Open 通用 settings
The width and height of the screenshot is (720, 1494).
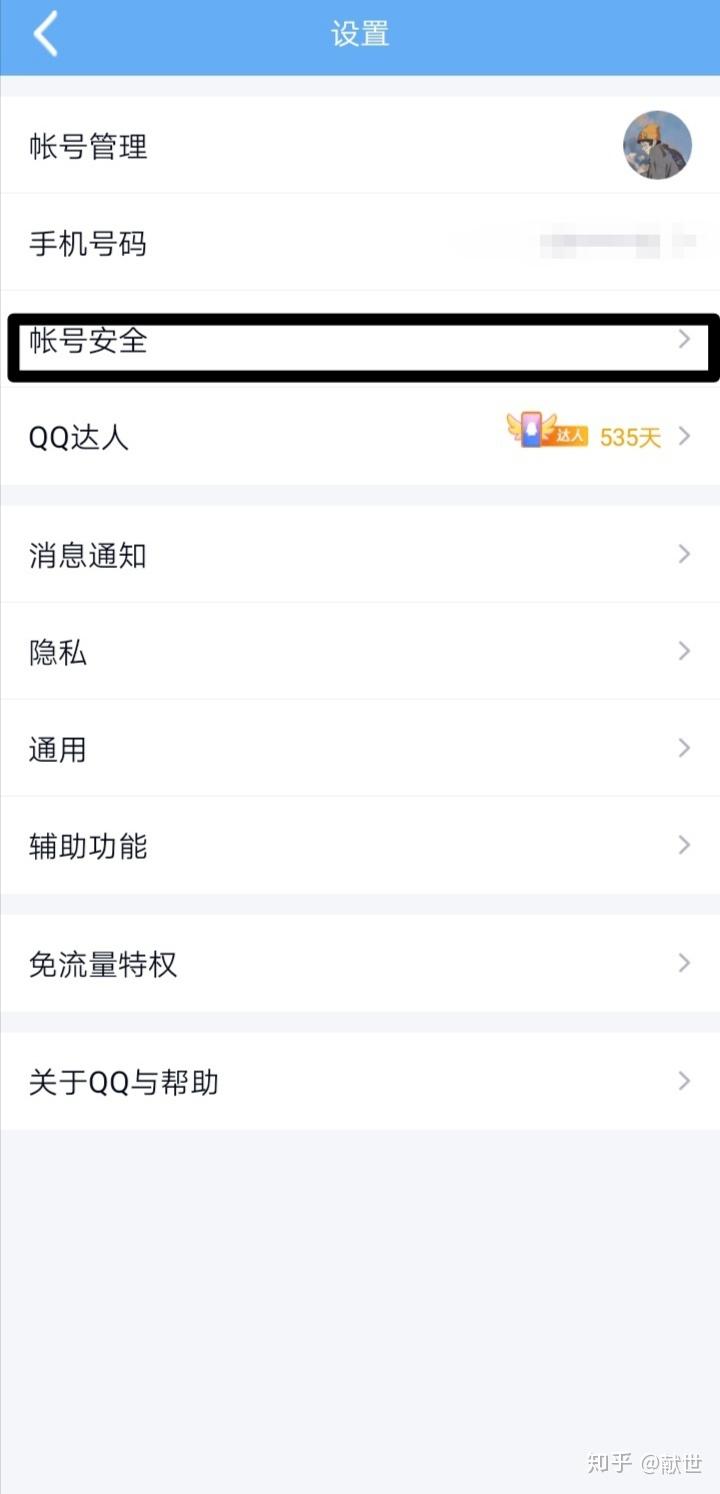coord(360,748)
